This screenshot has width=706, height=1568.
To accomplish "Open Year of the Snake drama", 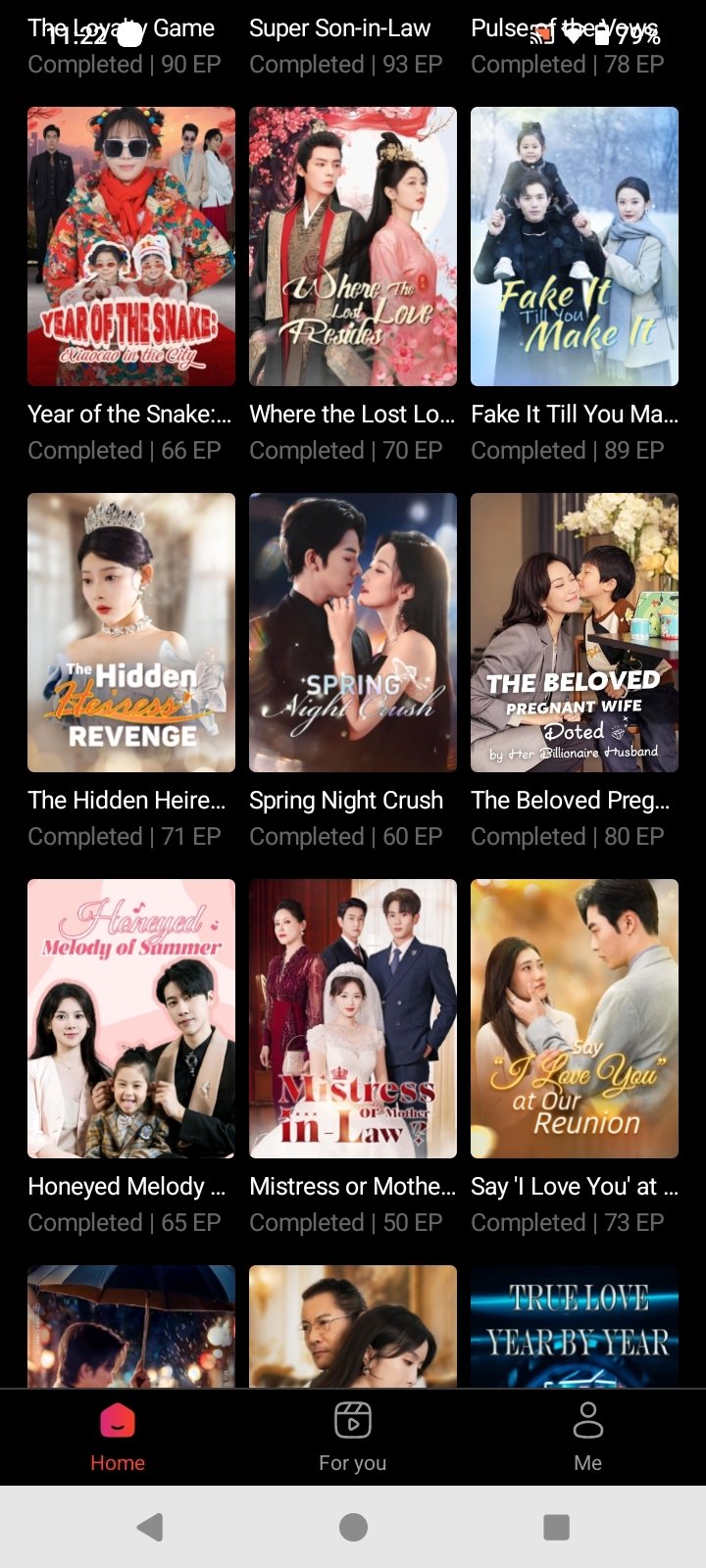I will coord(131,246).
